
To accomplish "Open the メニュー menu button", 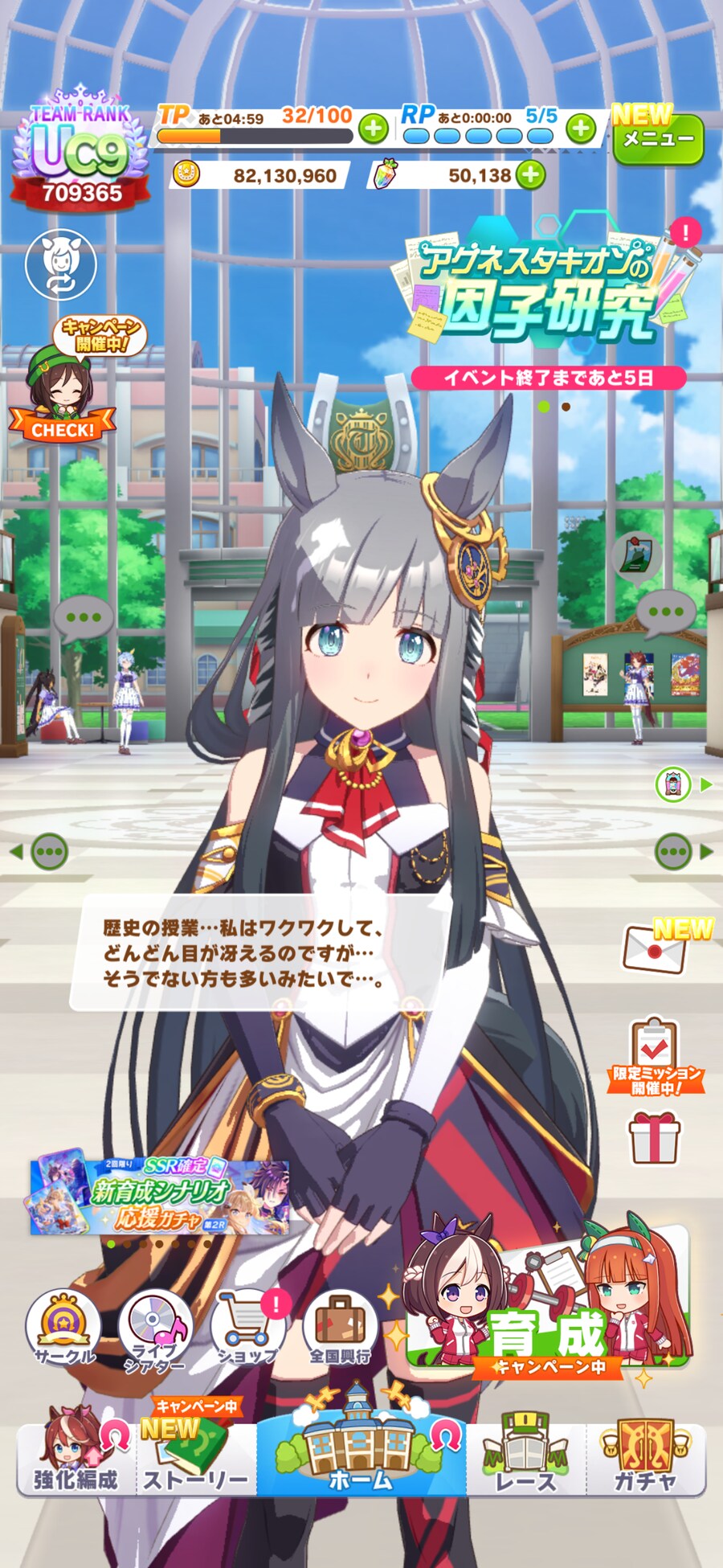I will point(658,138).
